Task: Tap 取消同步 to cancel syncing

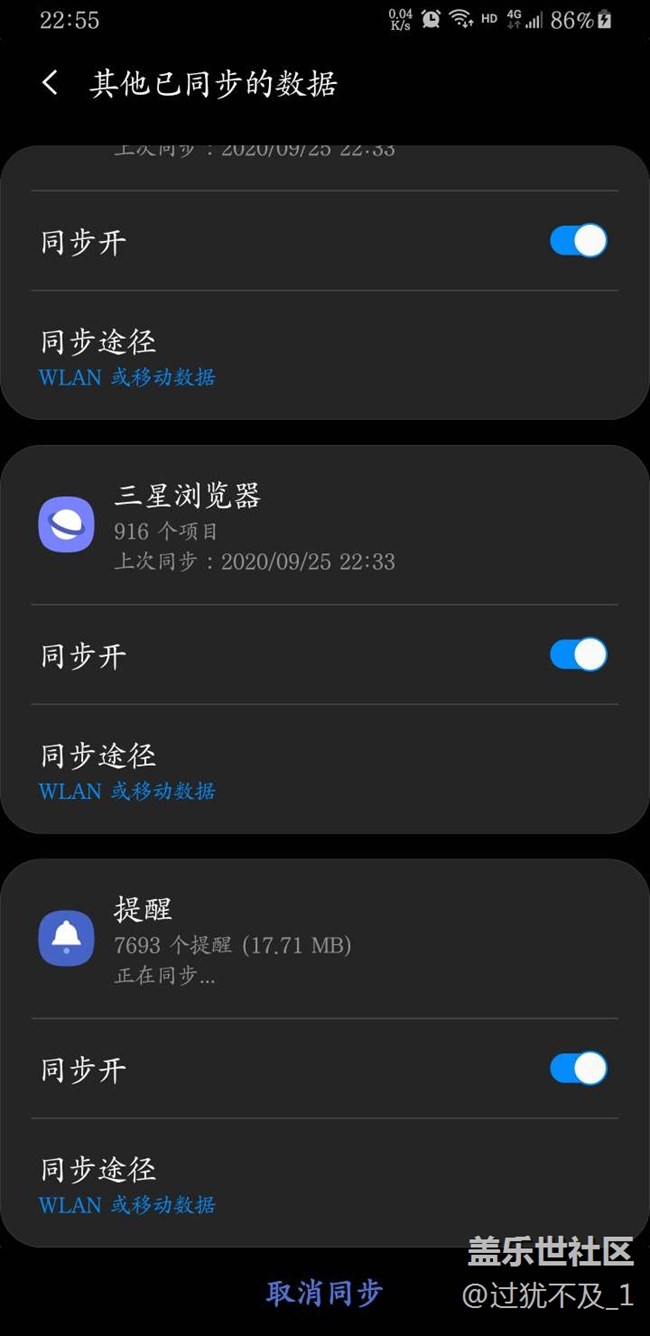Action: pos(324,1293)
